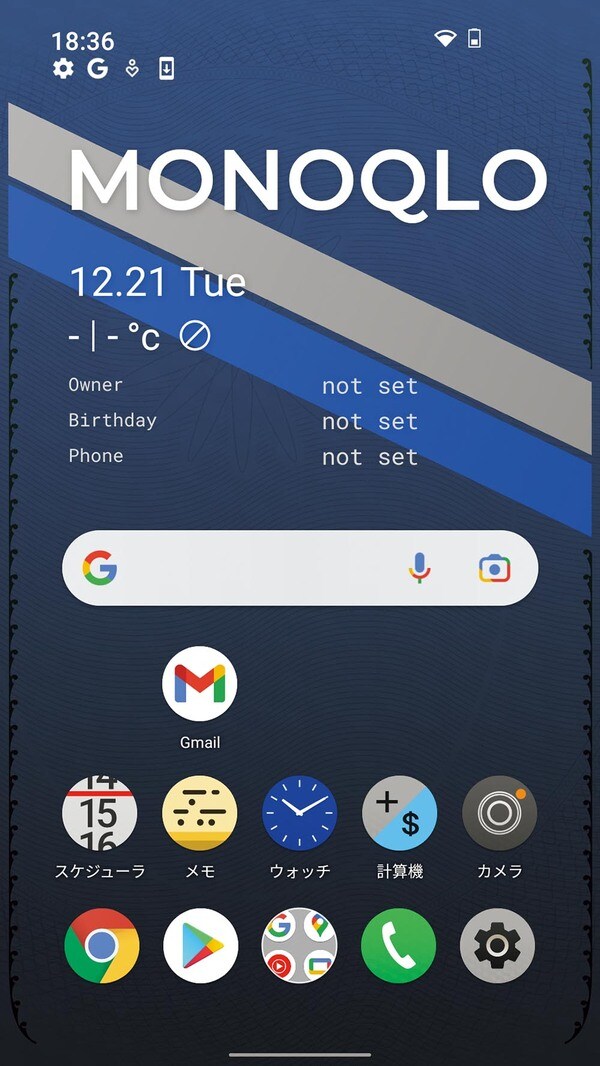Viewport: 600px width, 1066px height.
Task: Start voice search with the microphone
Action: click(419, 568)
